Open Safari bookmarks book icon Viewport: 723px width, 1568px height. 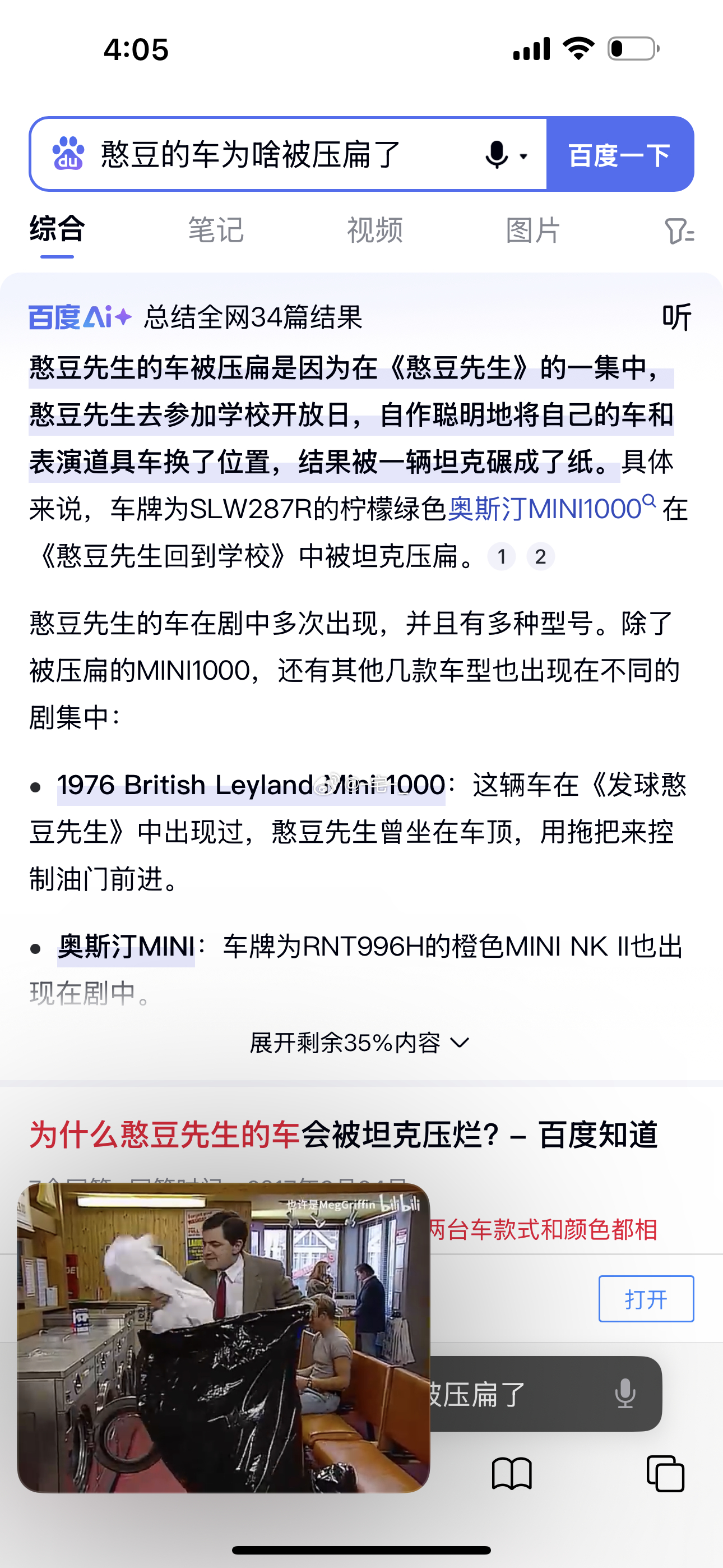511,1474
